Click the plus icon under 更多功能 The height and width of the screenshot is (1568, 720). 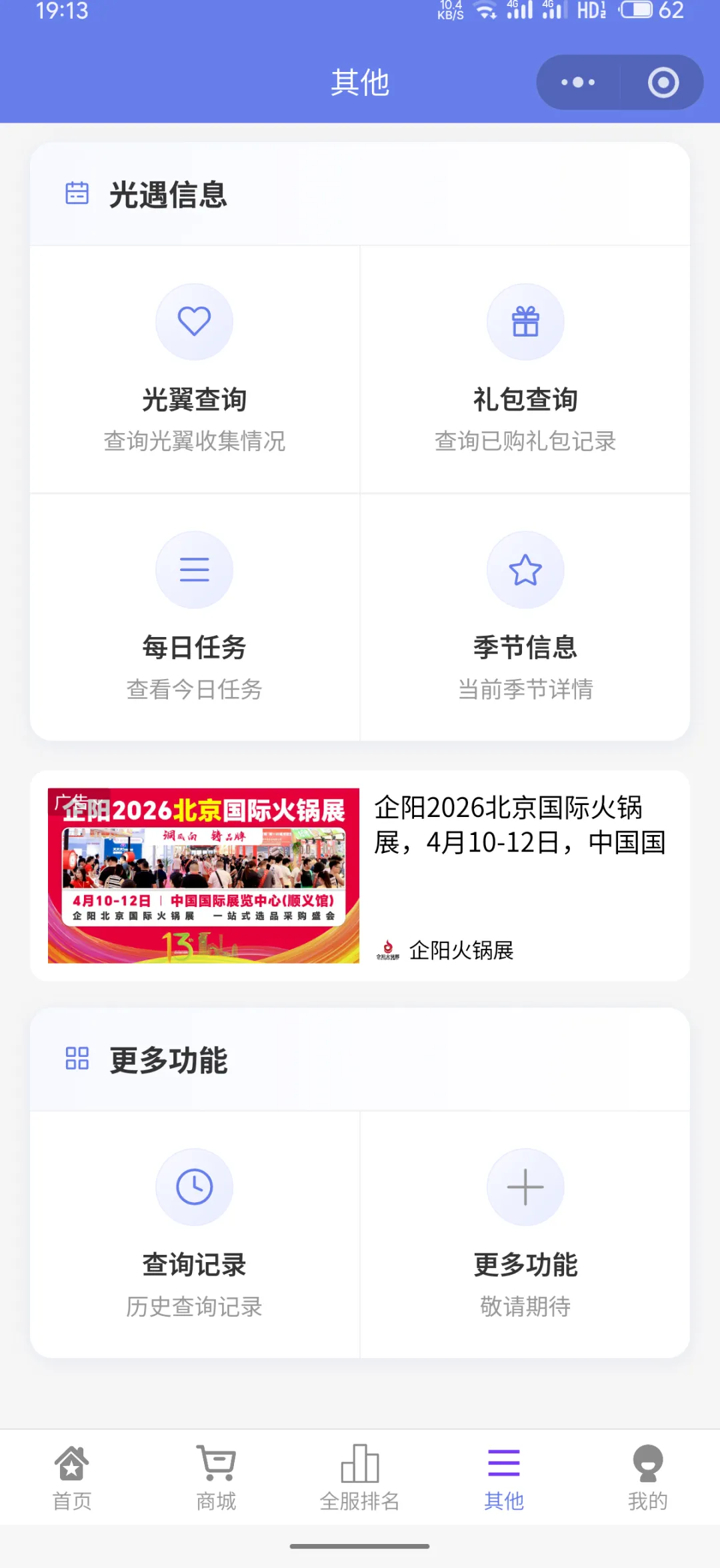pyautogui.click(x=525, y=1187)
